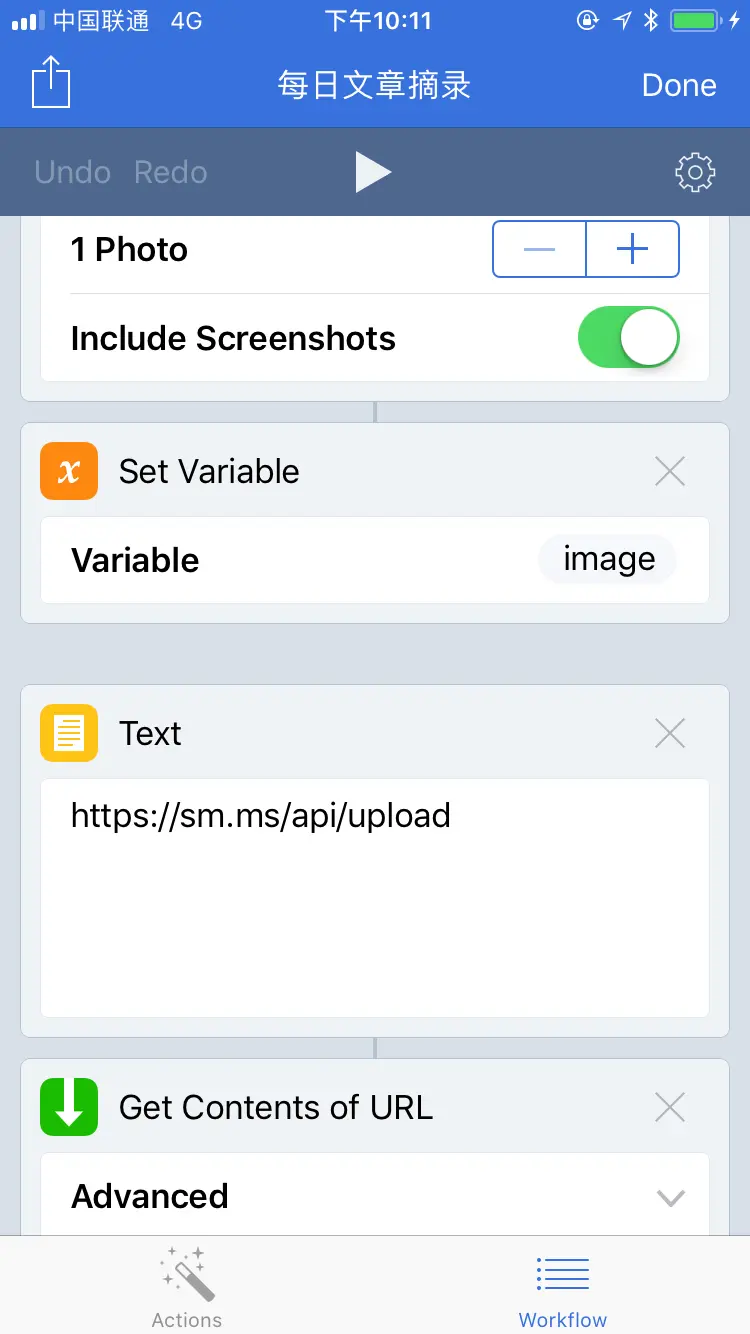Decrease the photo count with minus
The width and height of the screenshot is (750, 1334).
click(539, 249)
